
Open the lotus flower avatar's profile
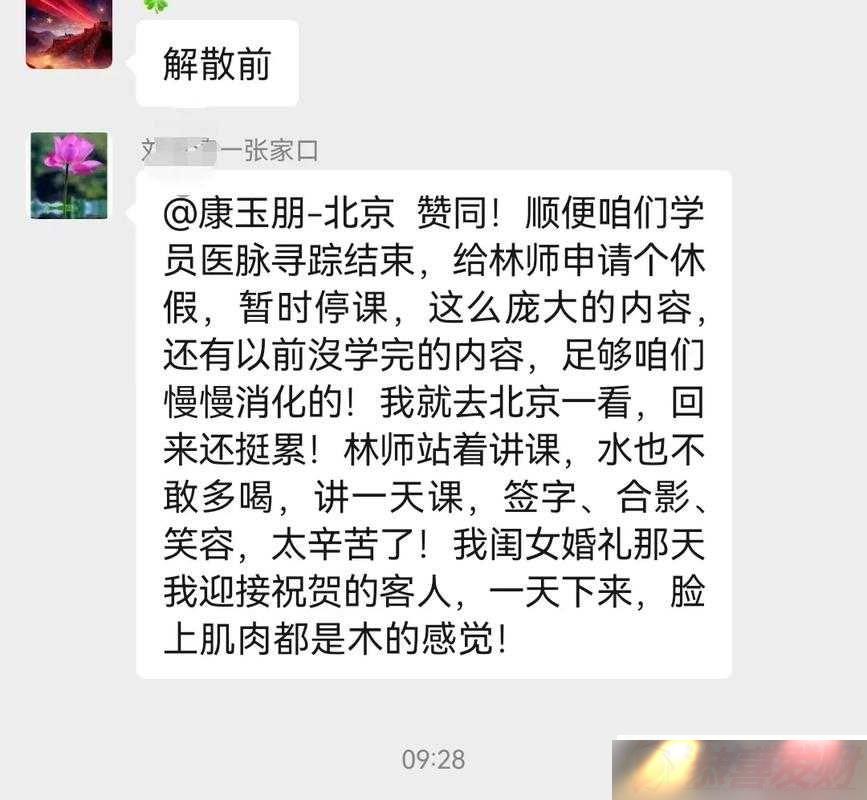[x=69, y=175]
